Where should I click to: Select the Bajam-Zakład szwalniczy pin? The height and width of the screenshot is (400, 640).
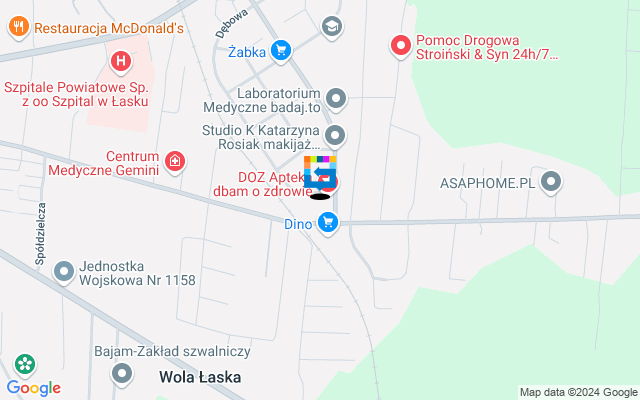[122, 374]
